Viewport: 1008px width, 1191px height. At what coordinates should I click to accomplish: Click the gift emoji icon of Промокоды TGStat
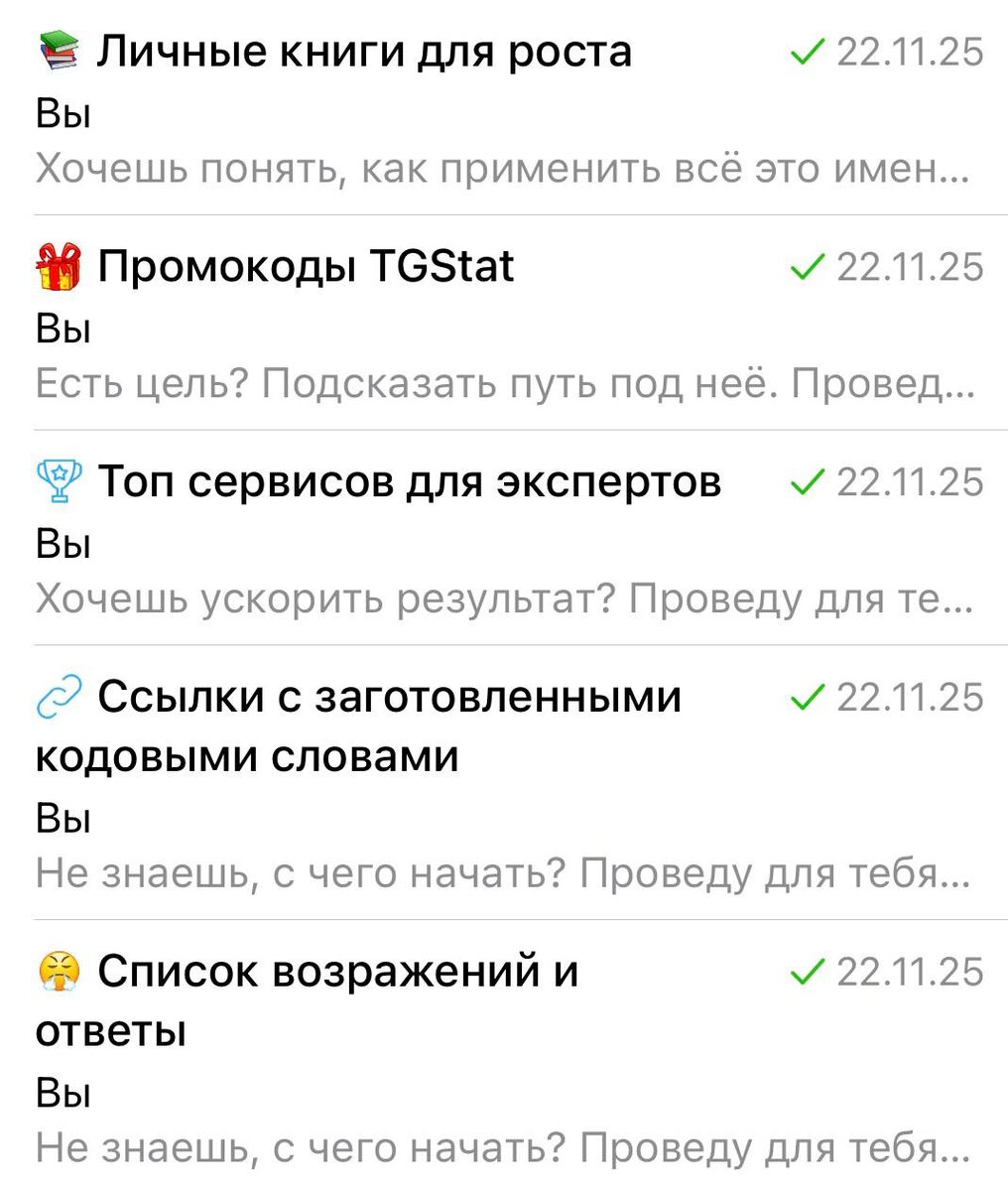(58, 265)
